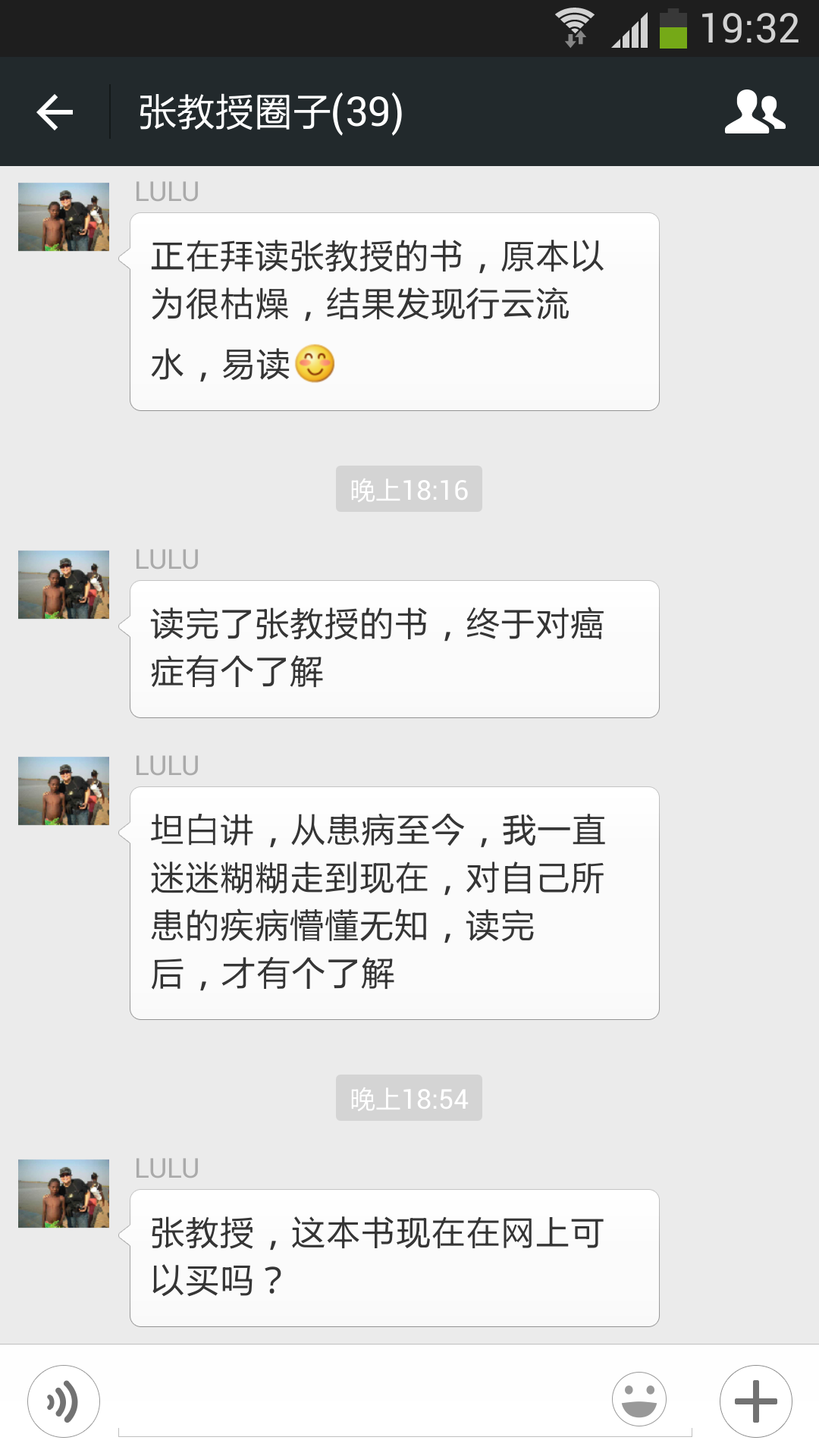Open the emoji picker
Screen dimensions: 819x1456
(639, 1399)
